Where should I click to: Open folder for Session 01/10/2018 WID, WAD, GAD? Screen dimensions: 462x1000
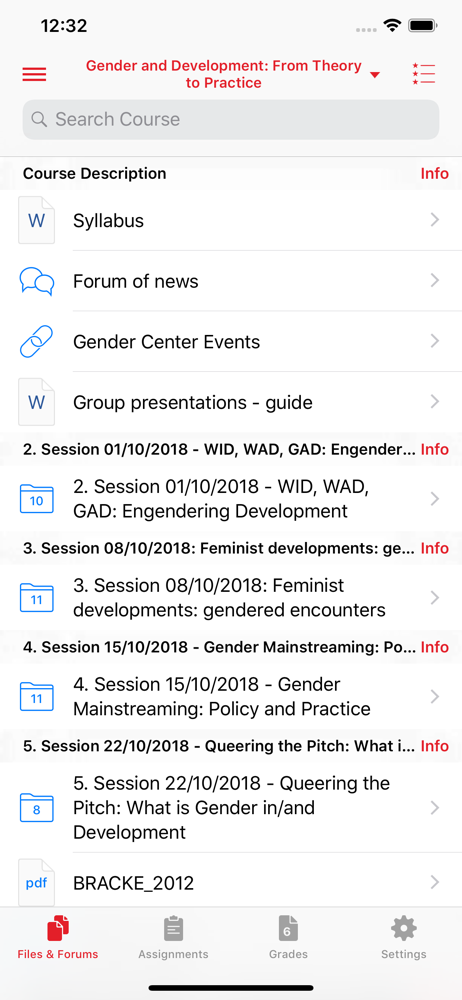coord(231,499)
